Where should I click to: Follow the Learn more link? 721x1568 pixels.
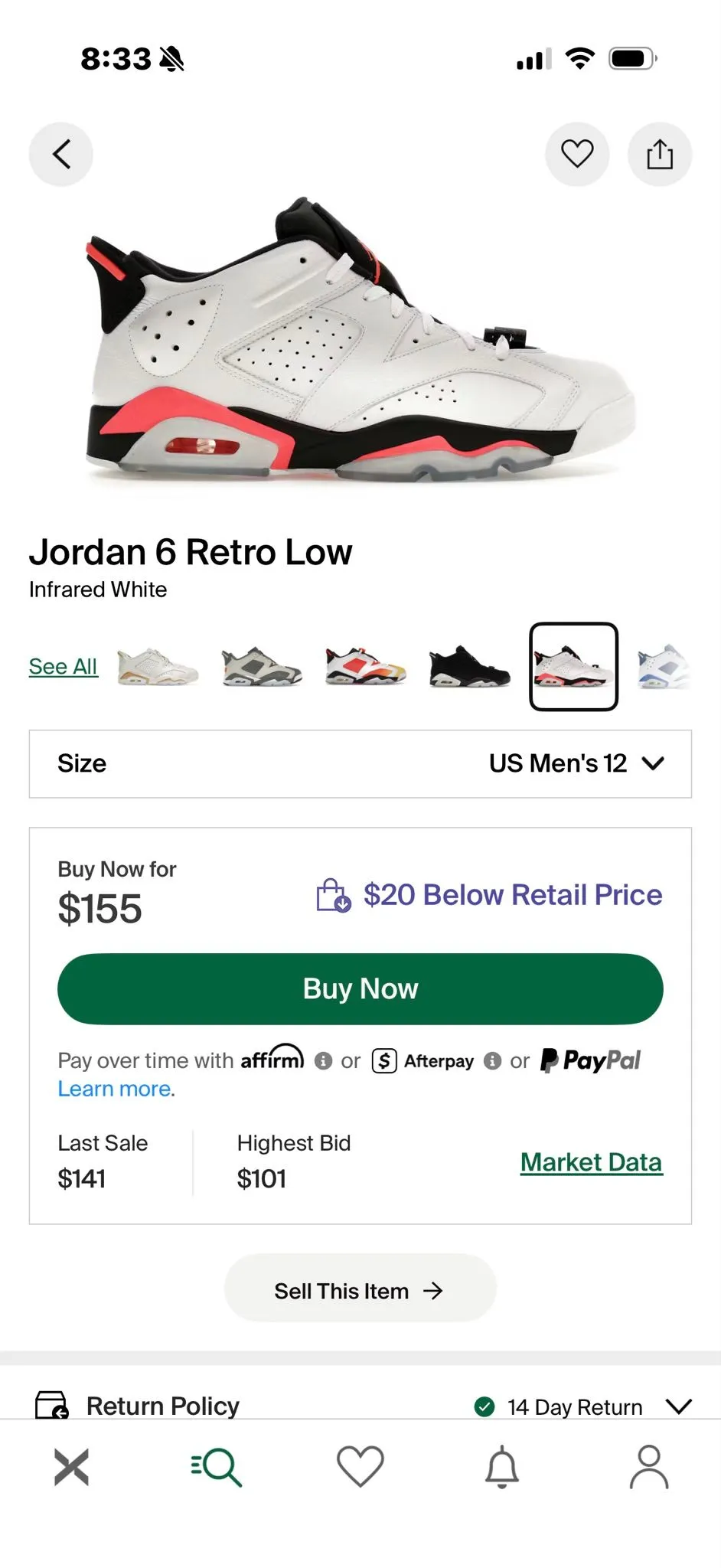(116, 1089)
